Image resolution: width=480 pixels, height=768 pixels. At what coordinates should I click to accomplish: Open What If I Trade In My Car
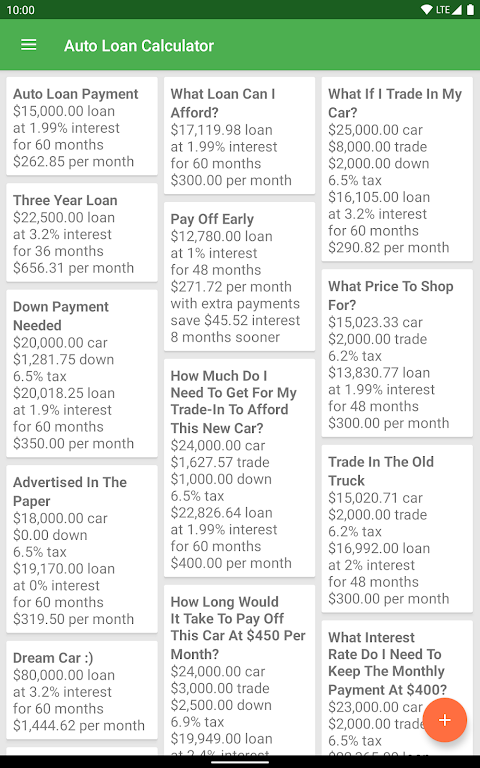(x=397, y=169)
